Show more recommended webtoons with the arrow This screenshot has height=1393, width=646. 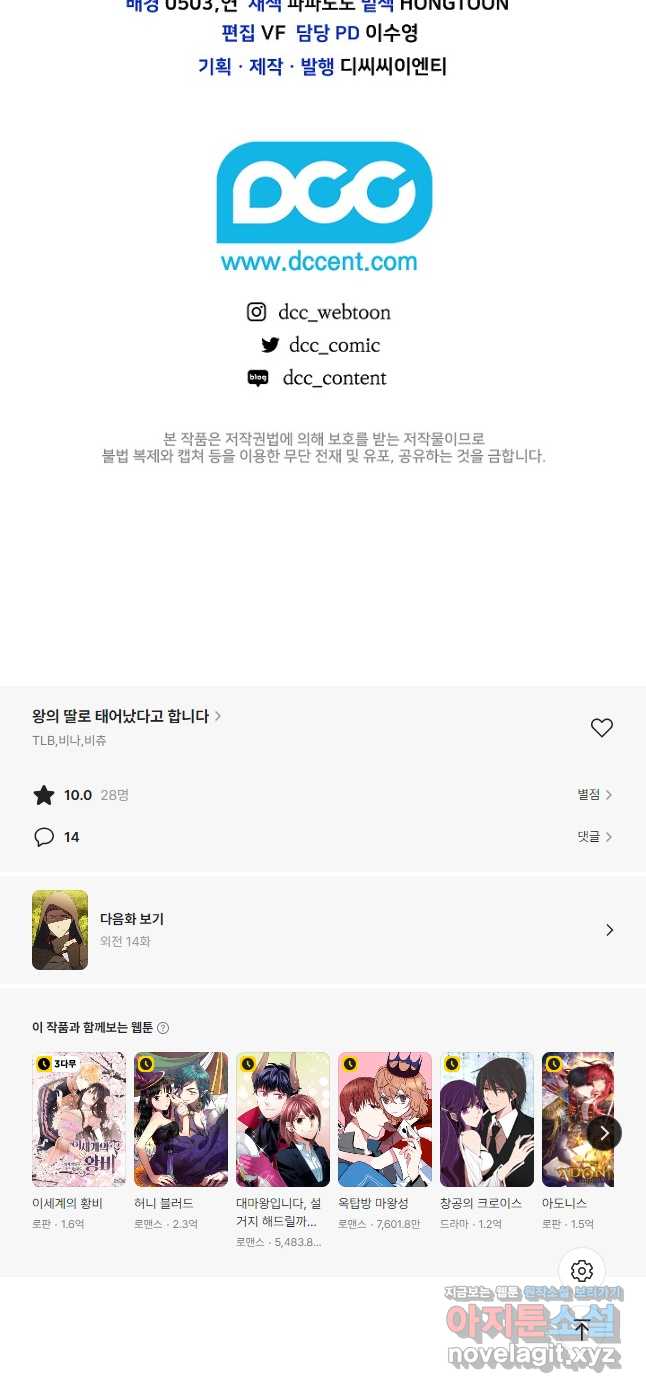pyautogui.click(x=604, y=1133)
